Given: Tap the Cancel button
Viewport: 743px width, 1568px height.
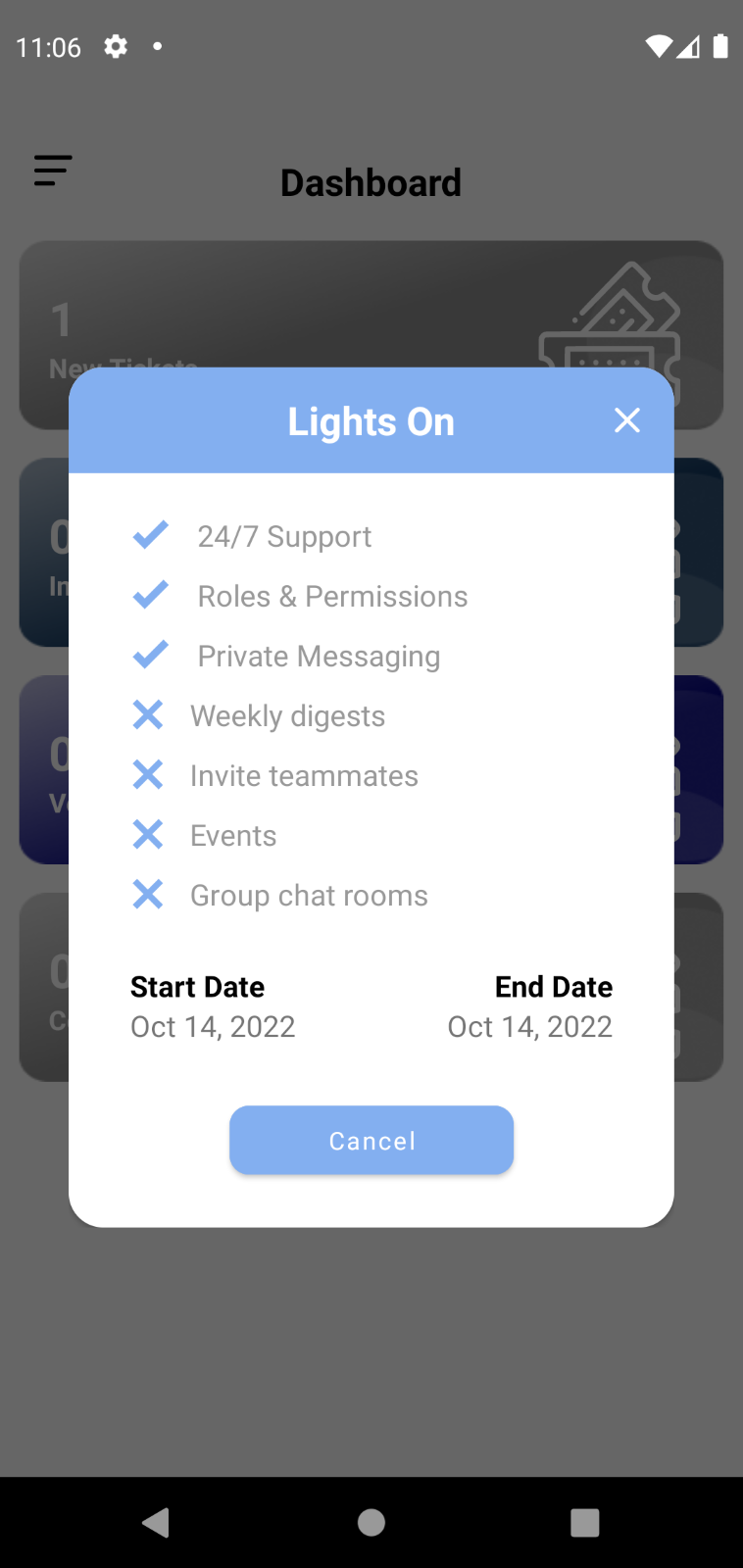Looking at the screenshot, I should pyautogui.click(x=371, y=1140).
